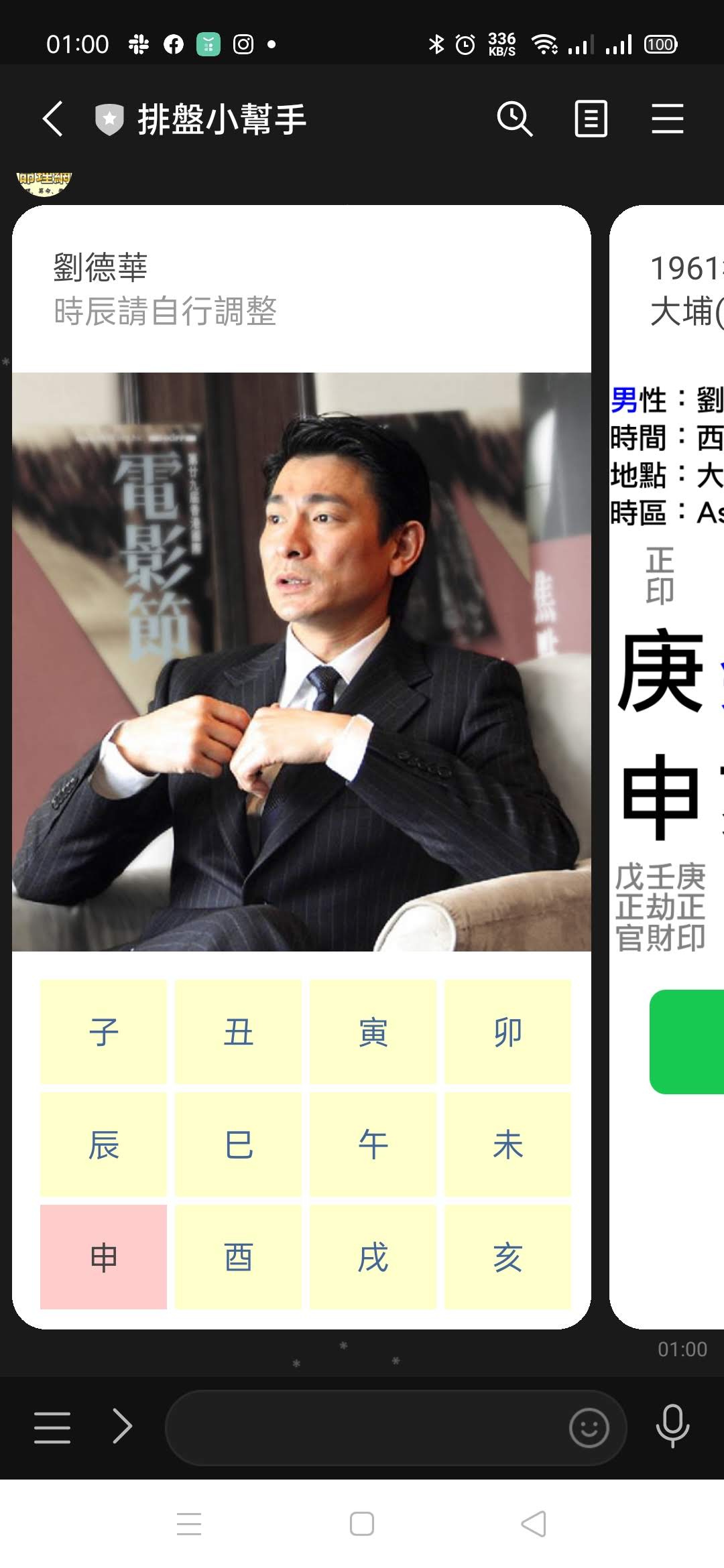Open the chat menu in the top bar
Image resolution: width=724 pixels, height=1568 pixels.
(667, 119)
